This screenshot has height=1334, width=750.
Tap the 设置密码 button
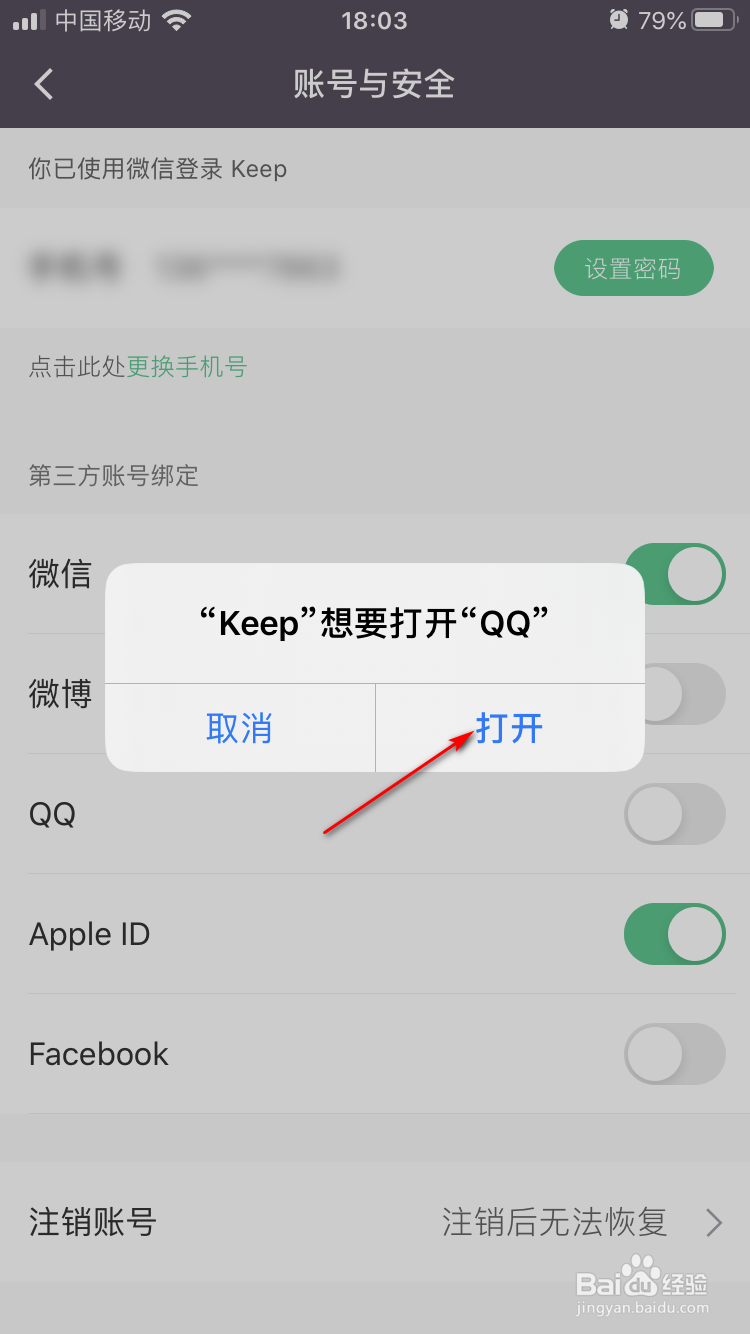pyautogui.click(x=633, y=268)
